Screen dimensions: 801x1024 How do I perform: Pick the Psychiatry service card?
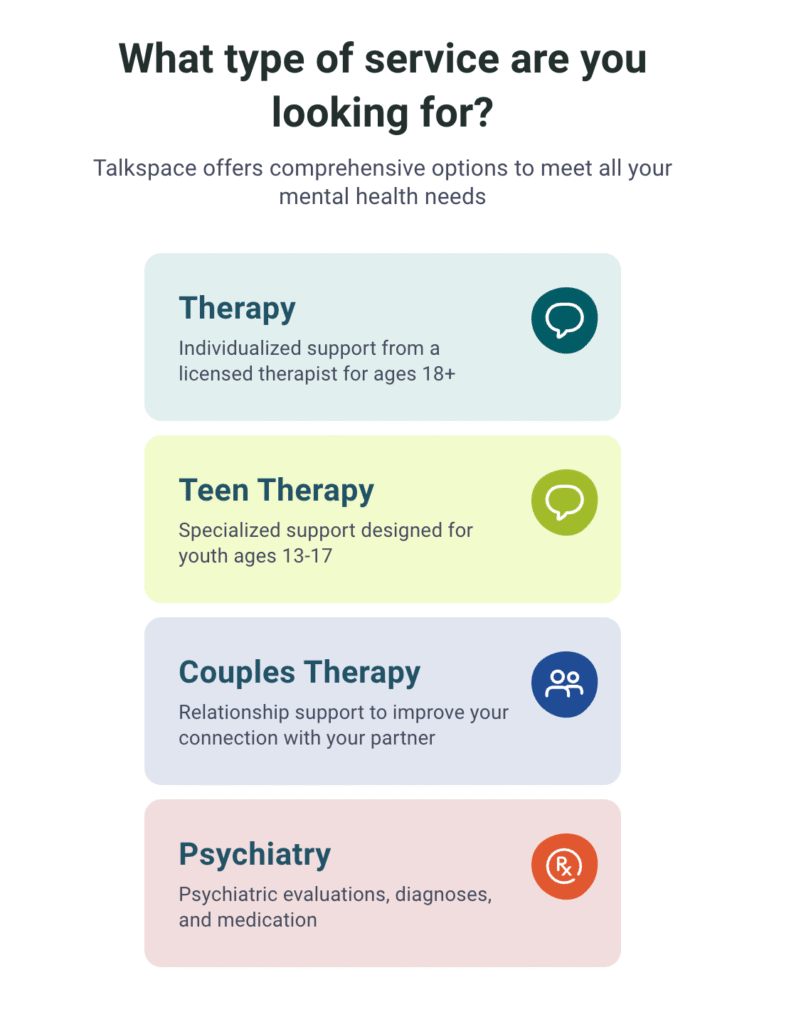382,883
